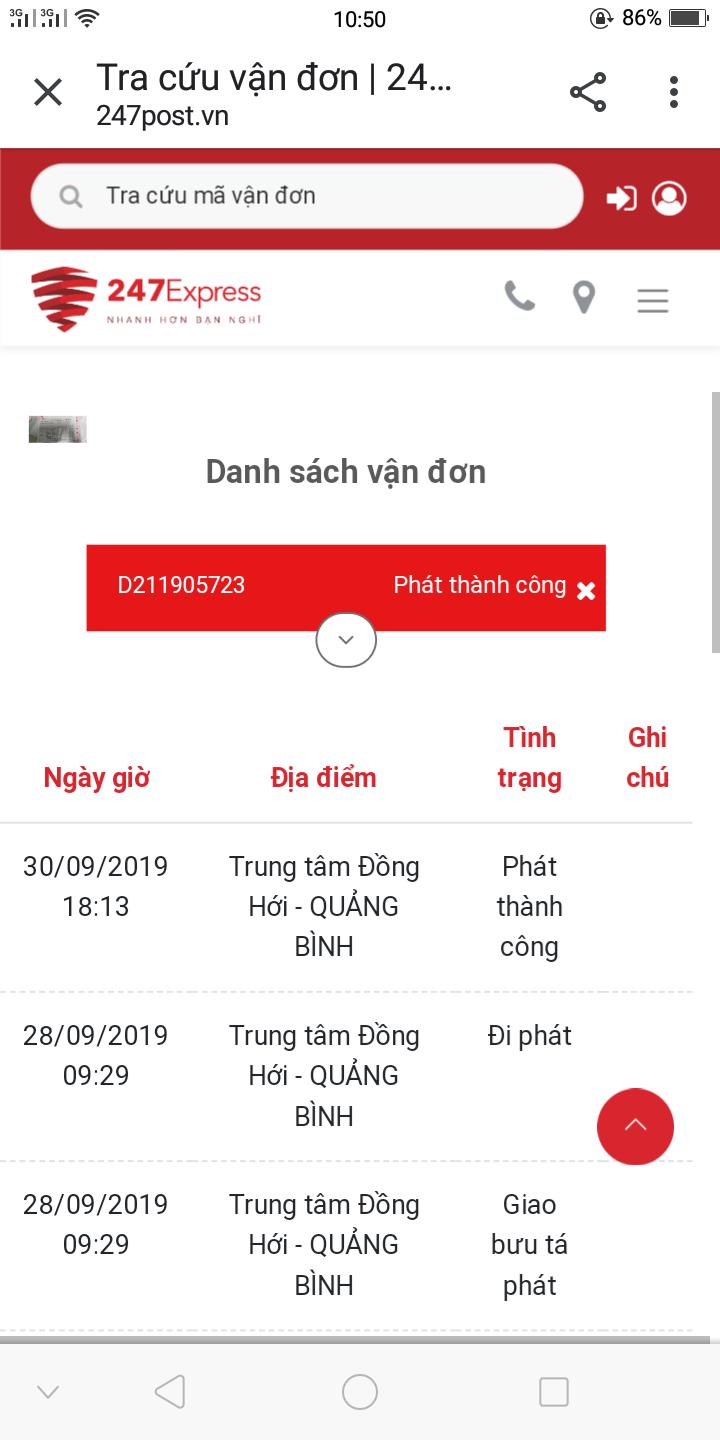Go to the 247Express homepage logo
This screenshot has width=720, height=1440.
click(146, 298)
